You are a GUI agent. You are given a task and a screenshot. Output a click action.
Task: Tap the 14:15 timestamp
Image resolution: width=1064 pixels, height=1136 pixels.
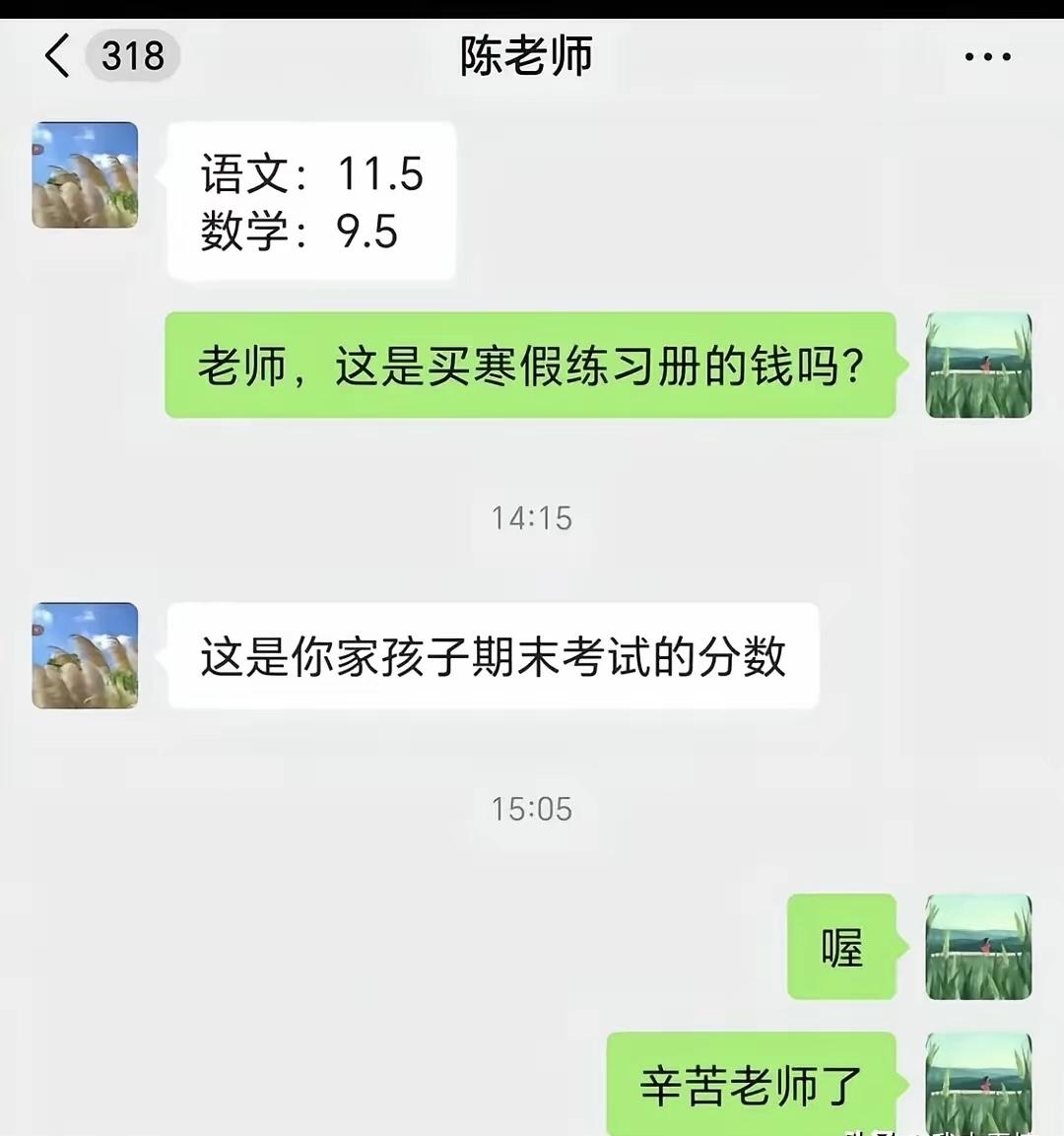530,516
